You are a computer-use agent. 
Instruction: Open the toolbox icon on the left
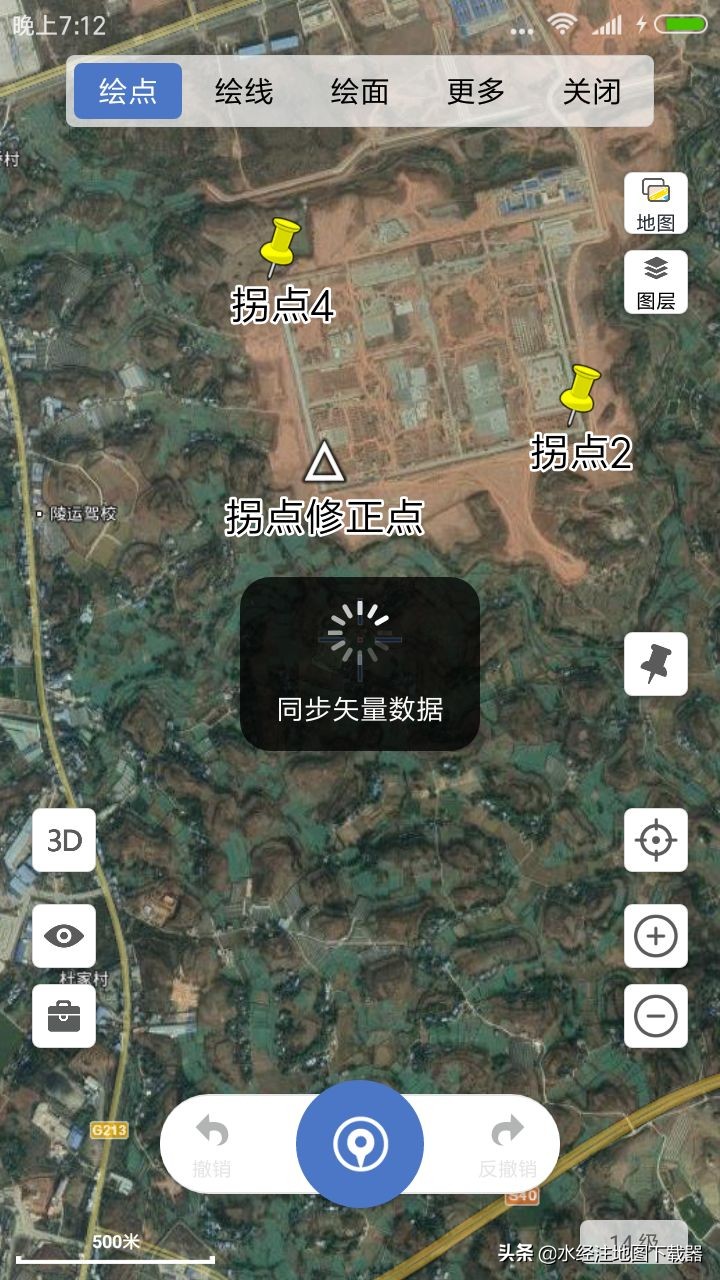tap(64, 1016)
